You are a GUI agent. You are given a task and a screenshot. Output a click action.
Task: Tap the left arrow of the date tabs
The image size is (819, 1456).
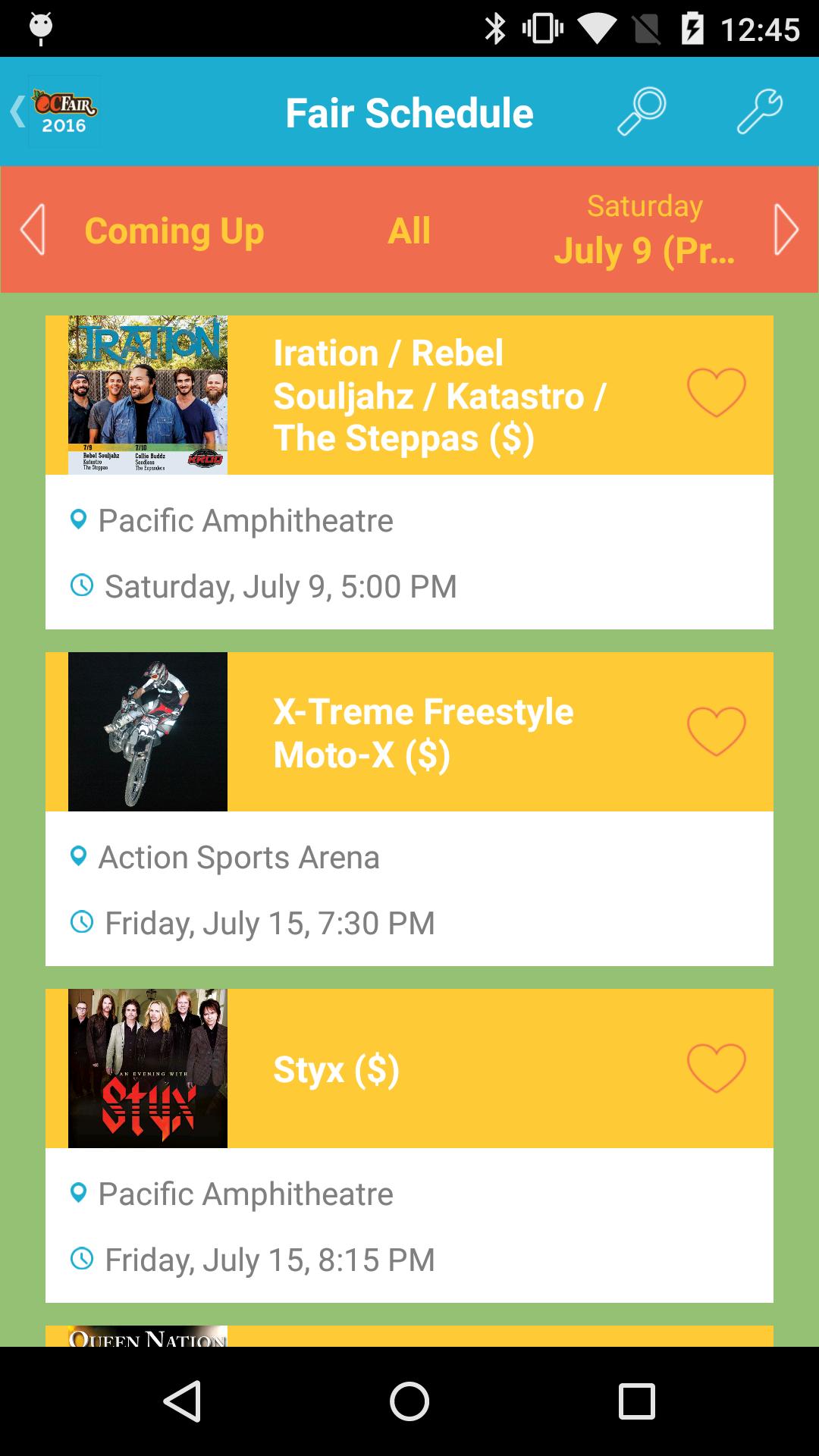[x=33, y=230]
